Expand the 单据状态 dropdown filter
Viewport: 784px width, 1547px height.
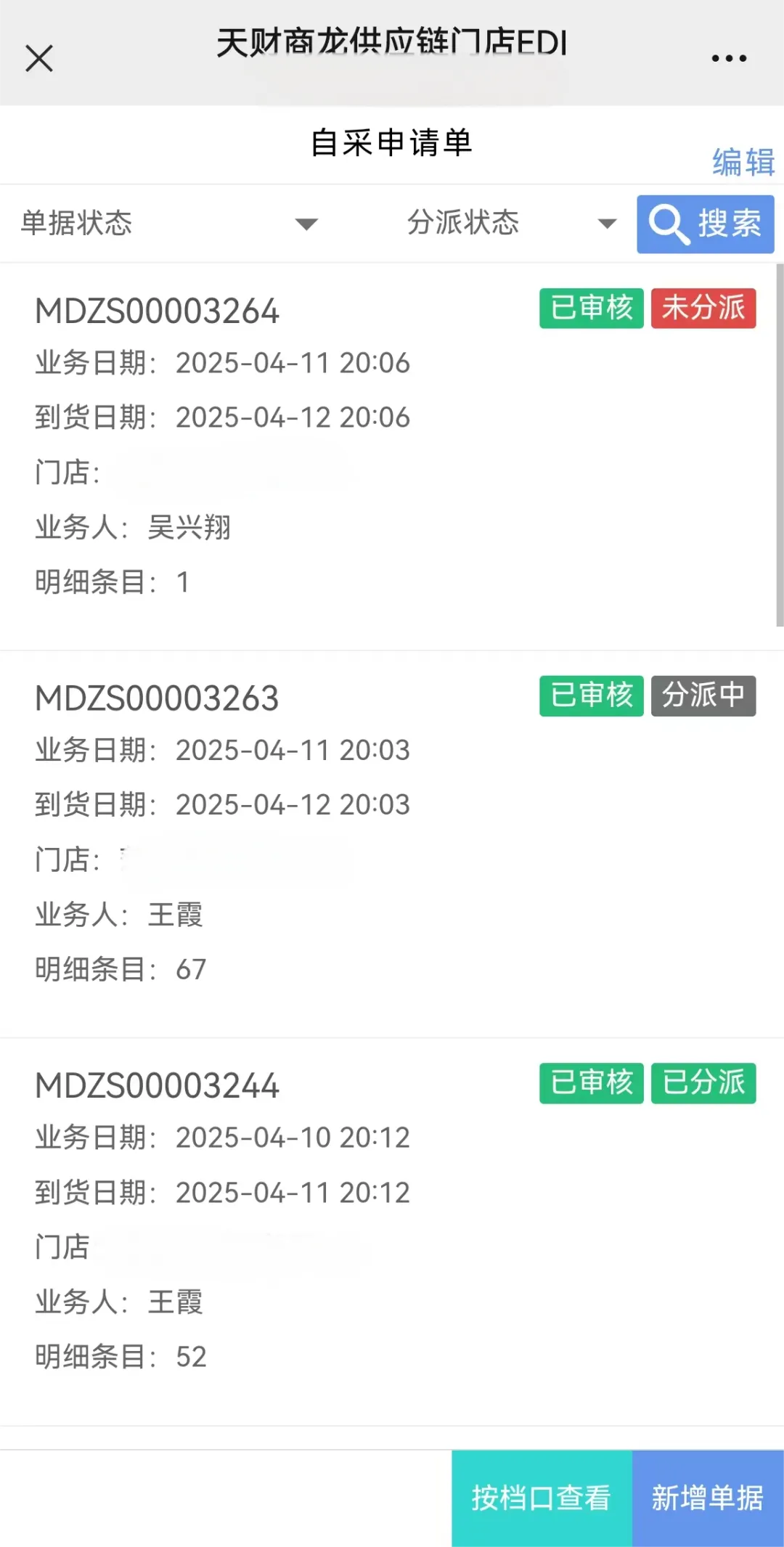click(x=170, y=223)
